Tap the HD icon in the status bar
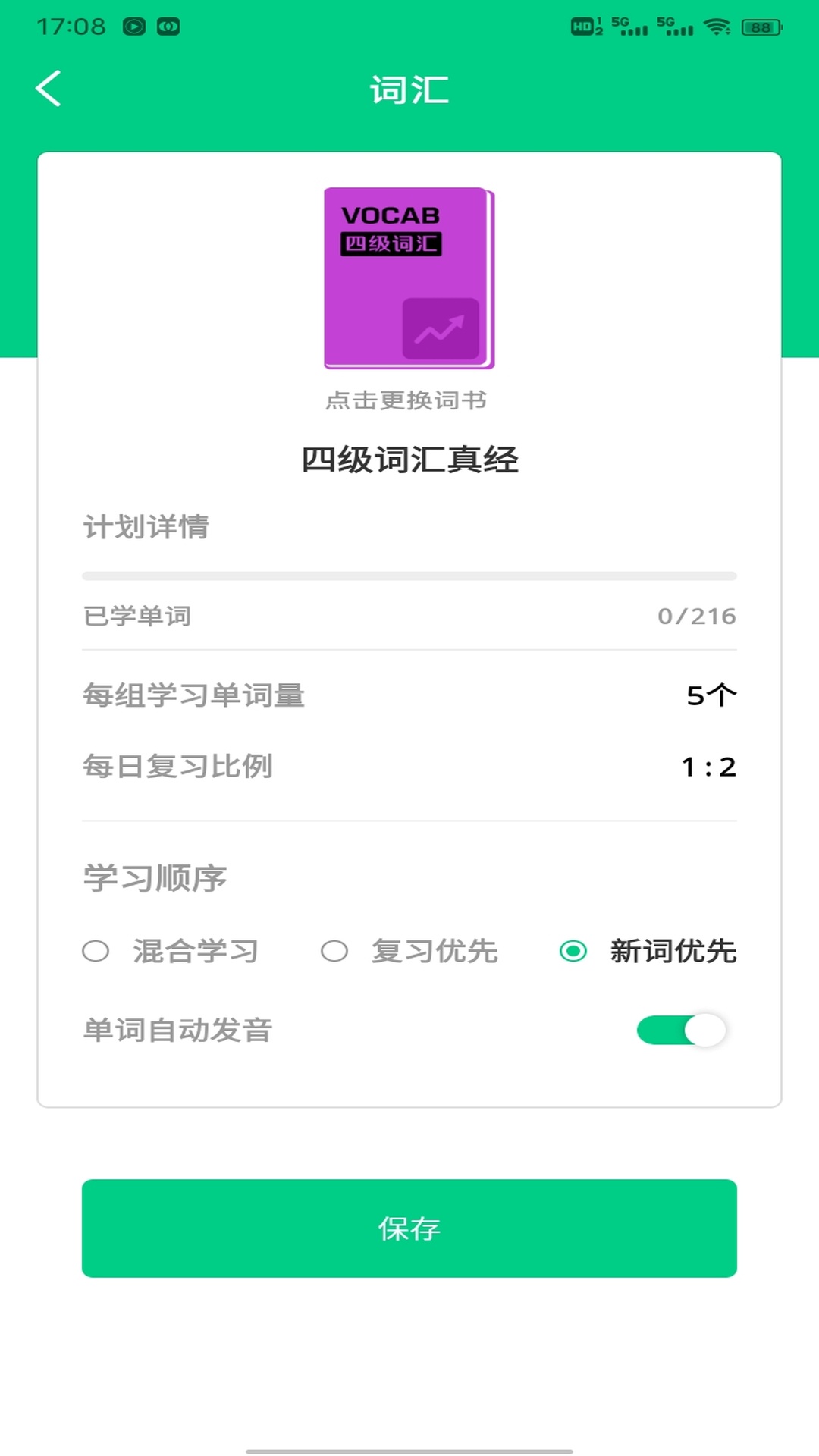The height and width of the screenshot is (1456, 819). coord(584,25)
